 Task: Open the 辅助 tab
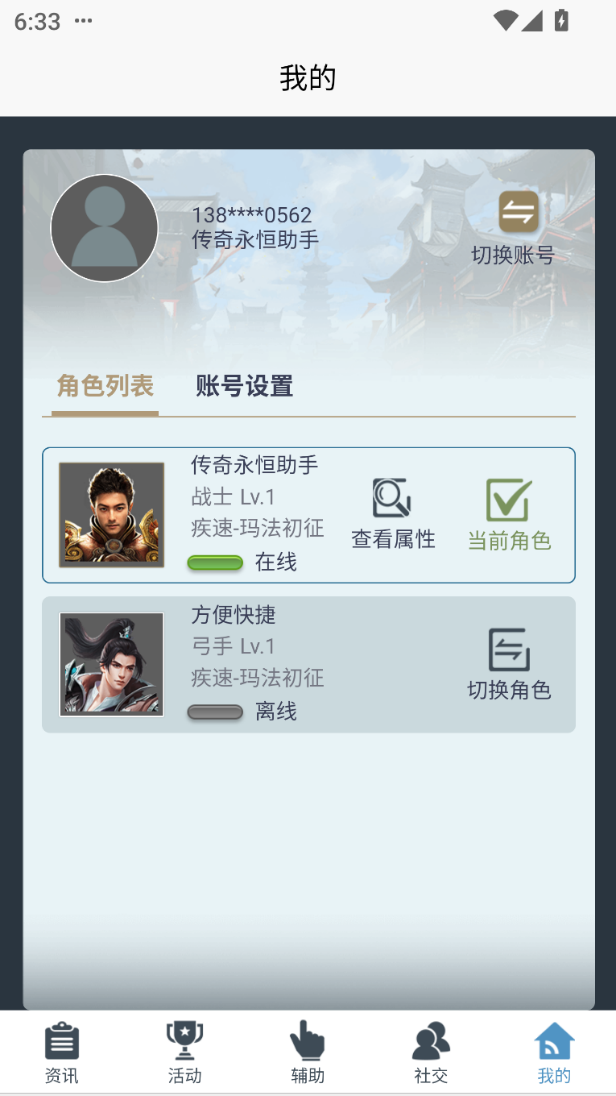tap(307, 1053)
